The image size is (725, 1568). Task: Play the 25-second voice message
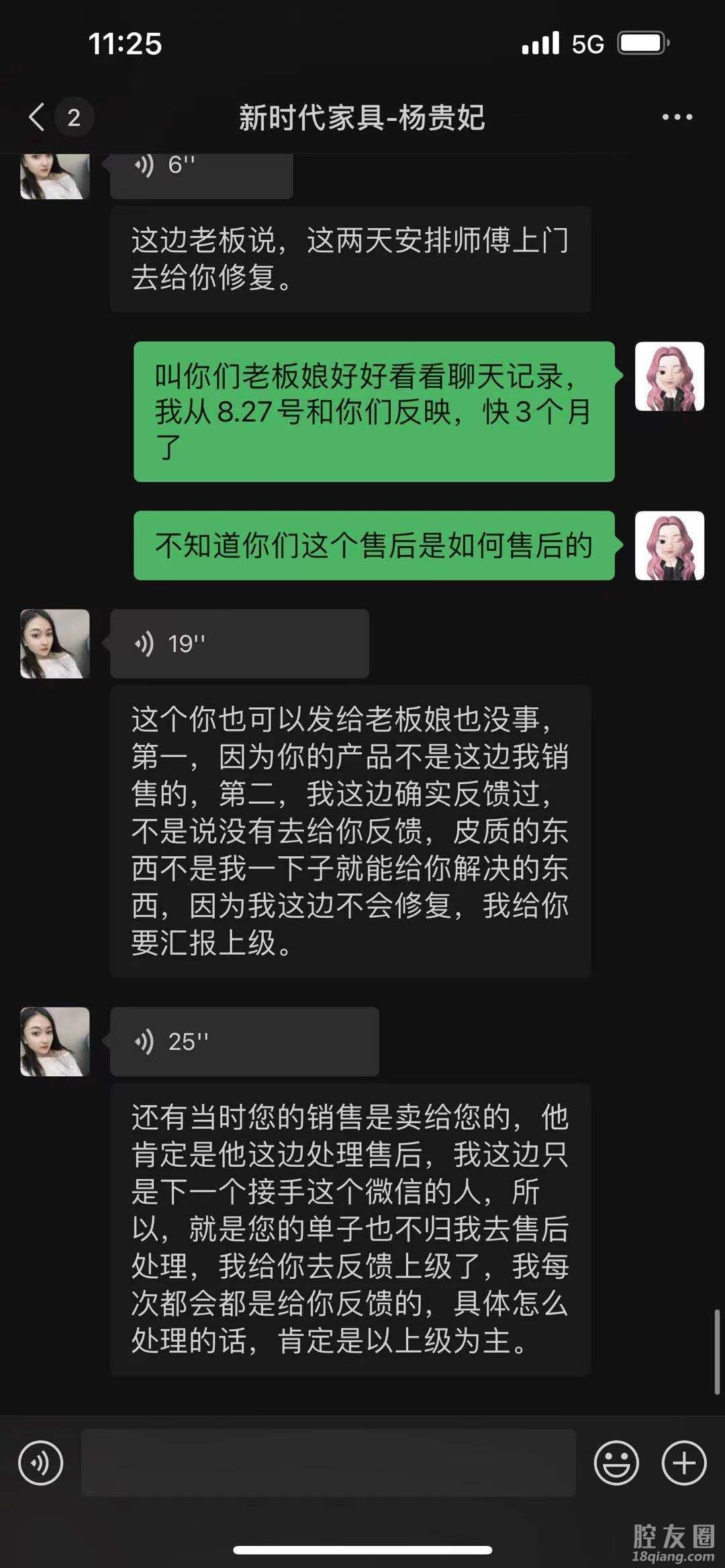(244, 1041)
